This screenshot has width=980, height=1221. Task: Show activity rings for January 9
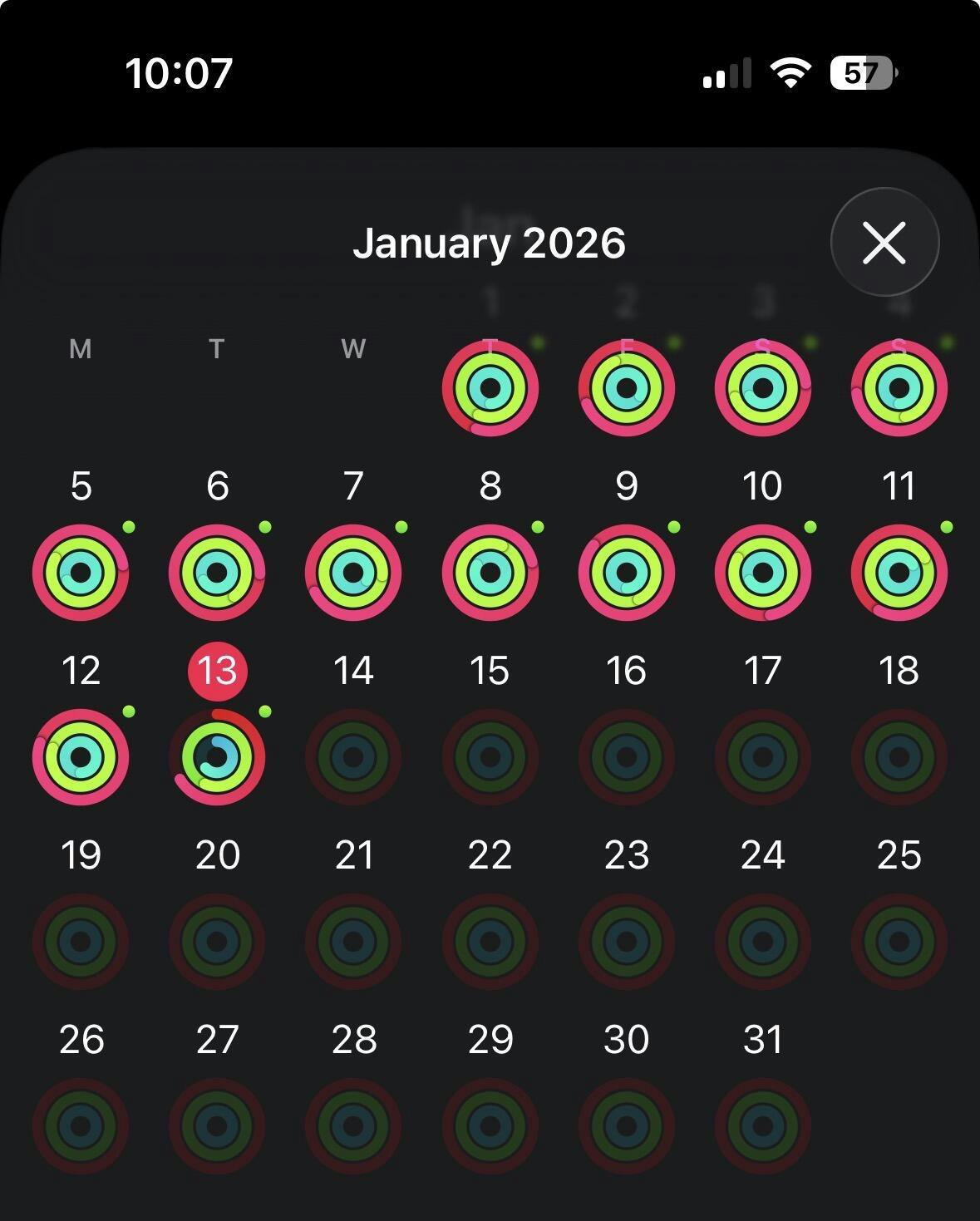coord(627,573)
